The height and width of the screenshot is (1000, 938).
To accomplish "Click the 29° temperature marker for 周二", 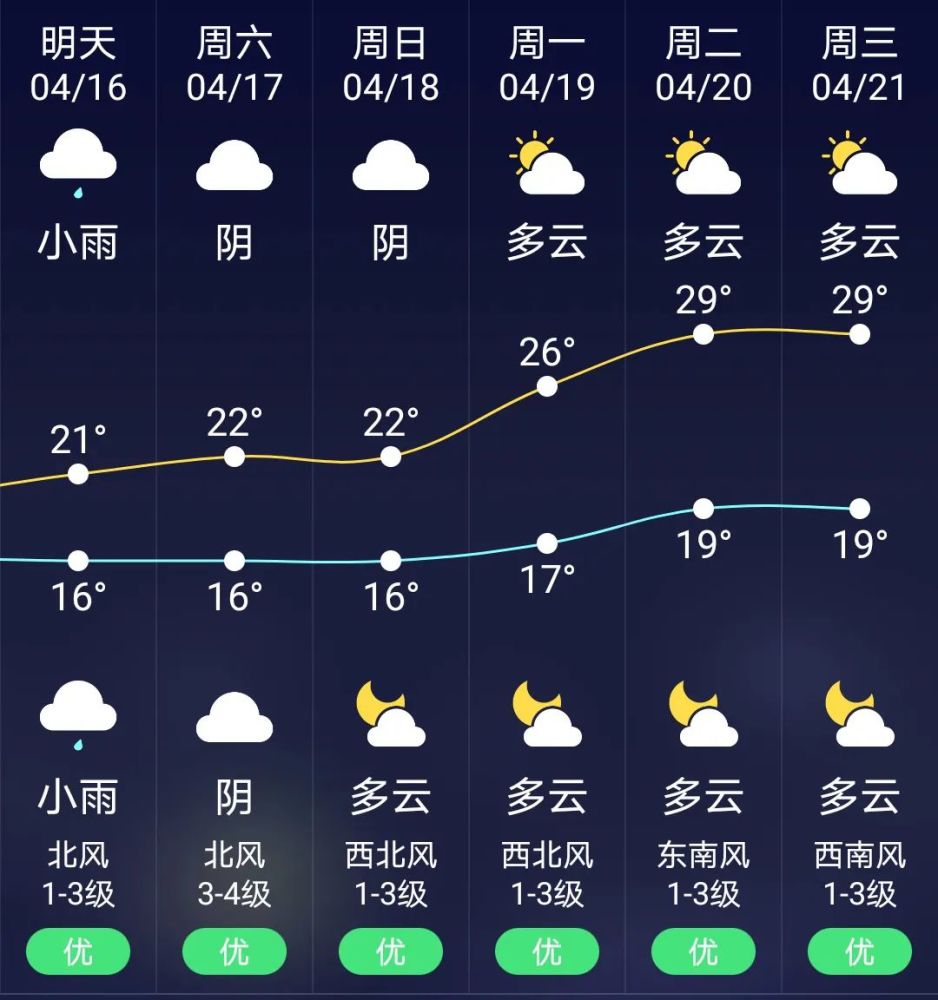I will [x=701, y=335].
